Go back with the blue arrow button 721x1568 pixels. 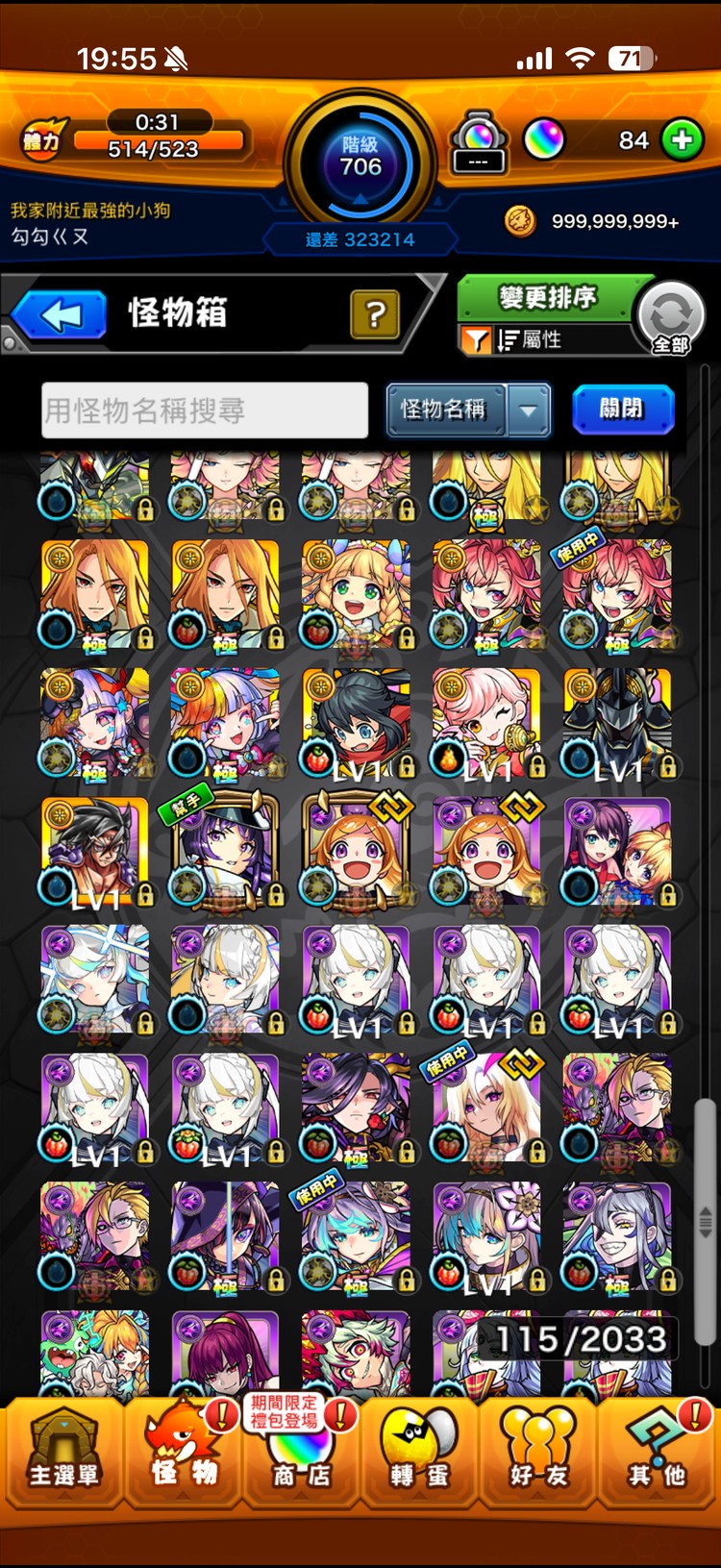click(x=60, y=315)
